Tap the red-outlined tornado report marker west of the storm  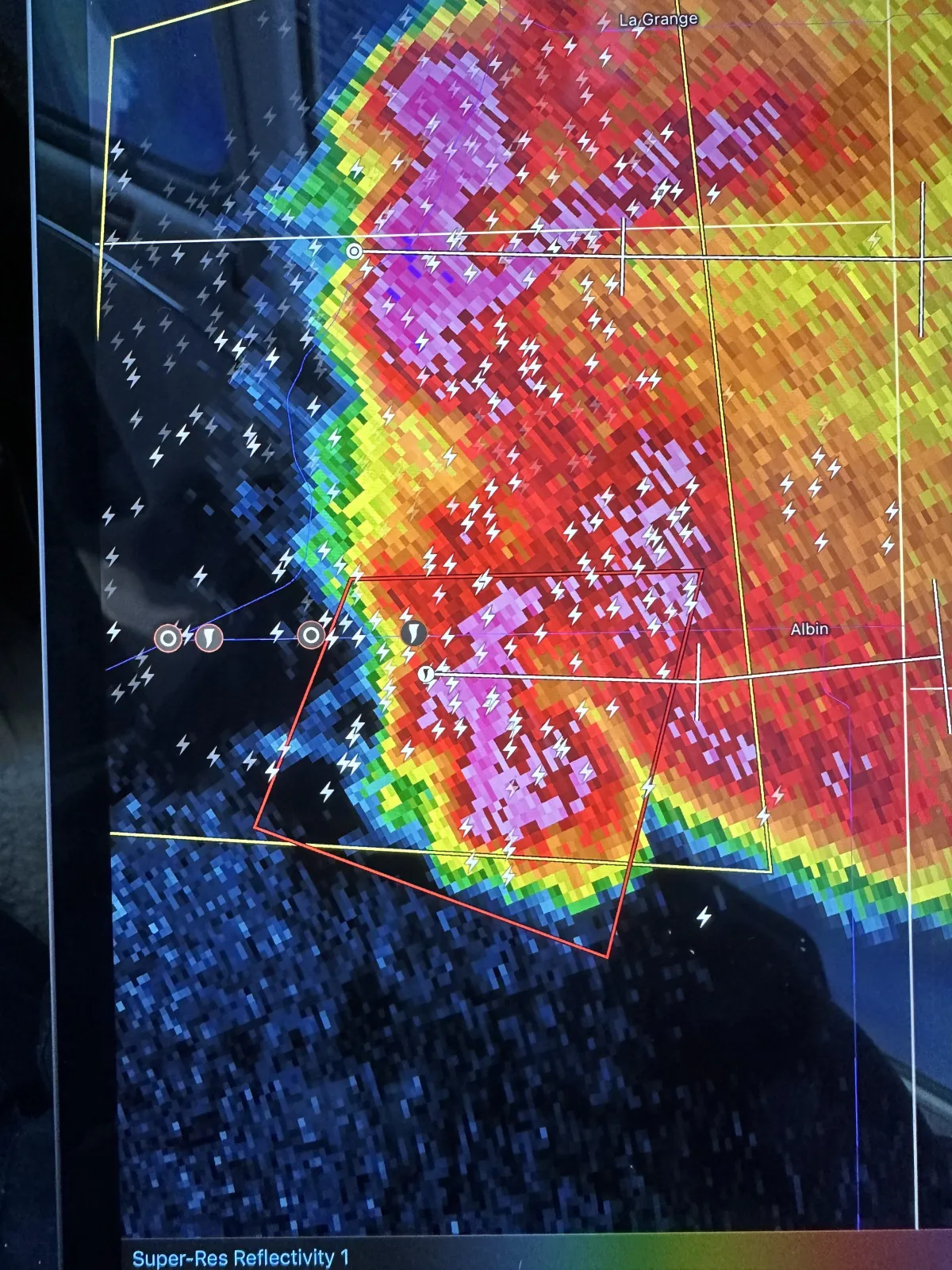tap(209, 637)
